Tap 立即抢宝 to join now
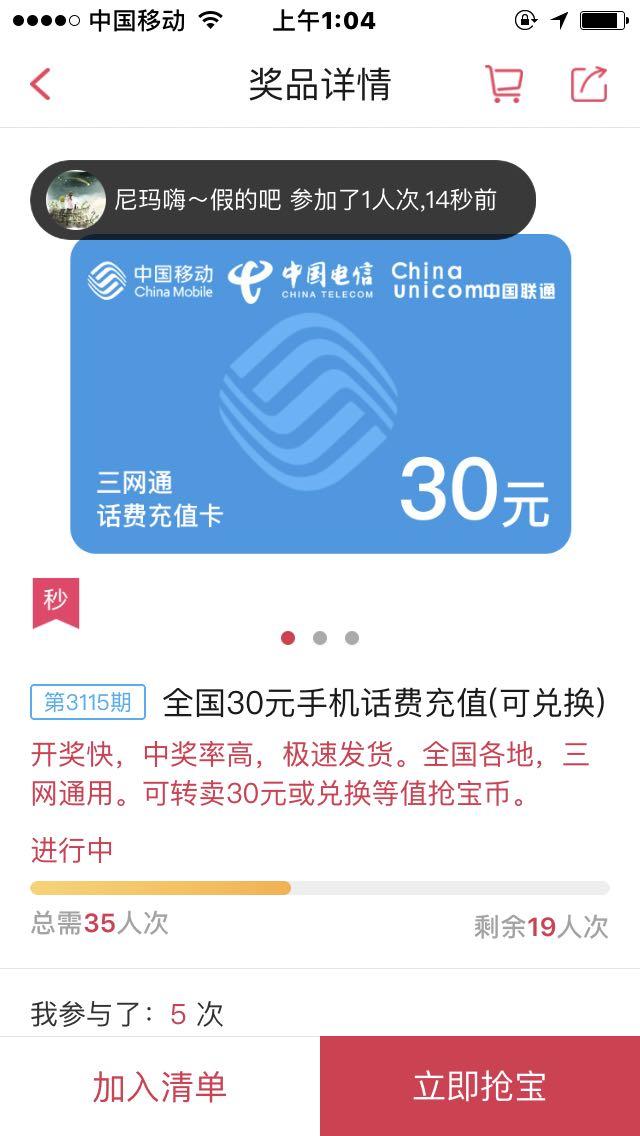This screenshot has height=1136, width=640. (x=480, y=1086)
